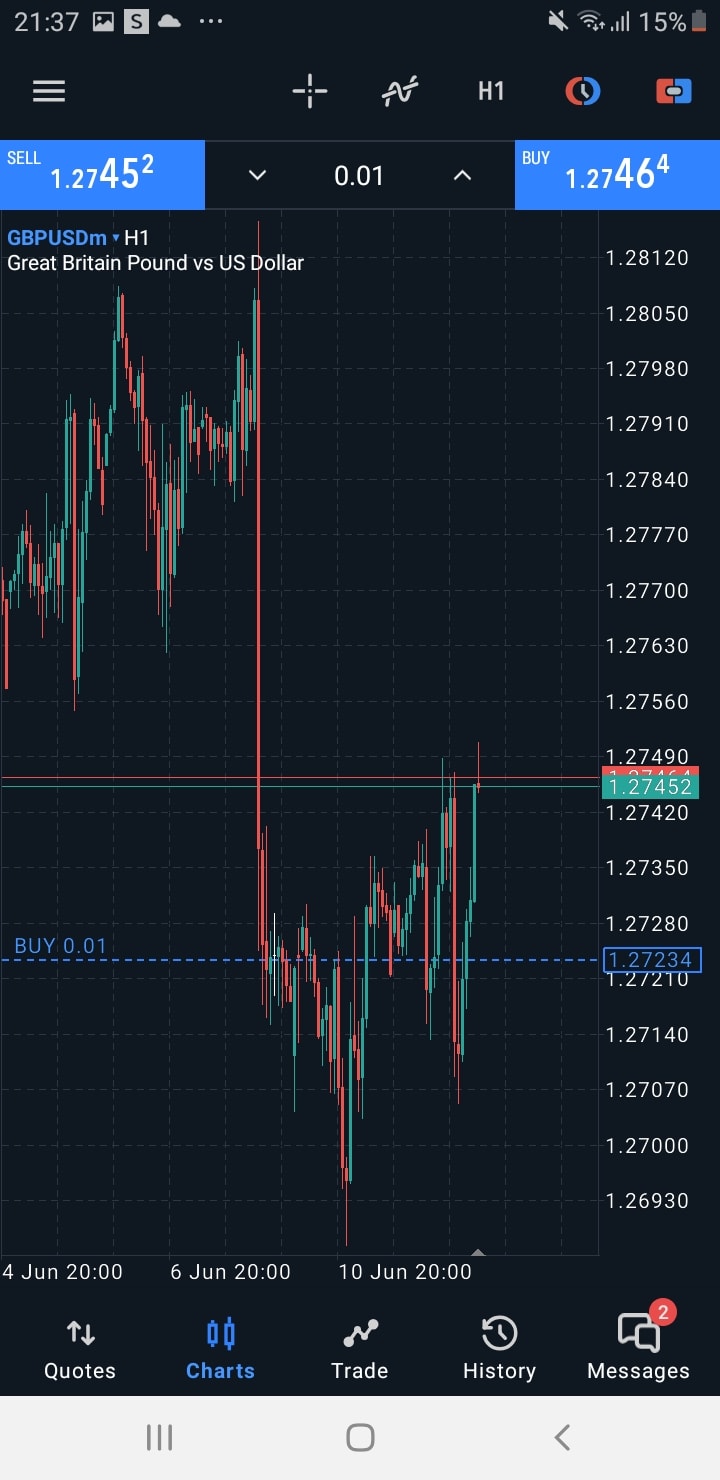Decrease the 0.01 lot volume
Screen dimensions: 720x1480
[257, 175]
